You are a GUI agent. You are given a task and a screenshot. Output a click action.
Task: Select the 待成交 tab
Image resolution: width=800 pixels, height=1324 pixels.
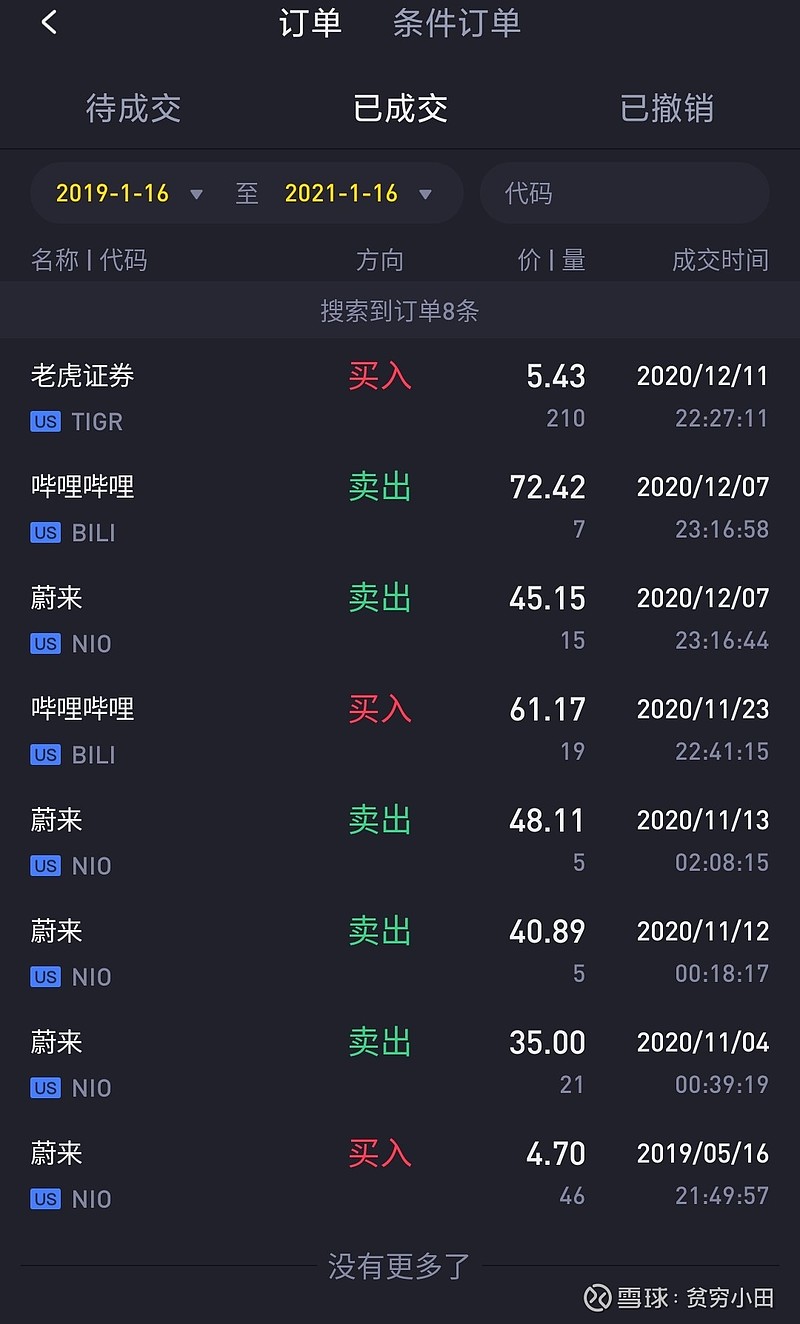click(133, 109)
